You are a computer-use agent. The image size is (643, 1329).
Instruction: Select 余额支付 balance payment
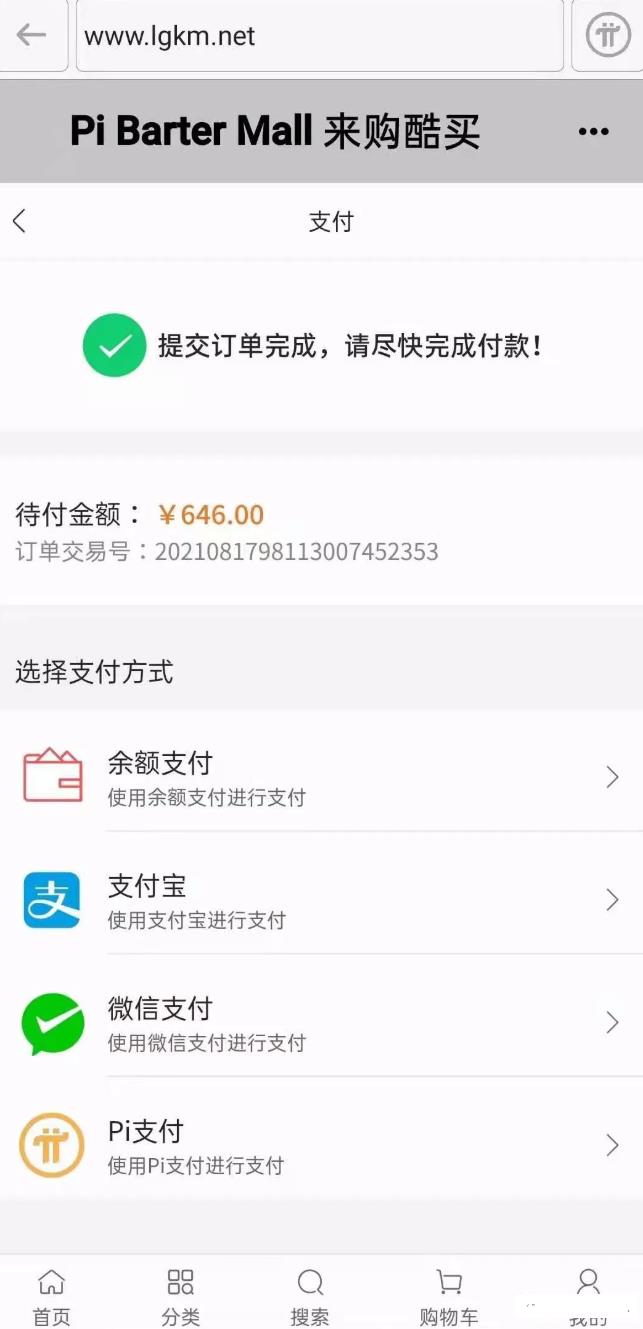320,777
